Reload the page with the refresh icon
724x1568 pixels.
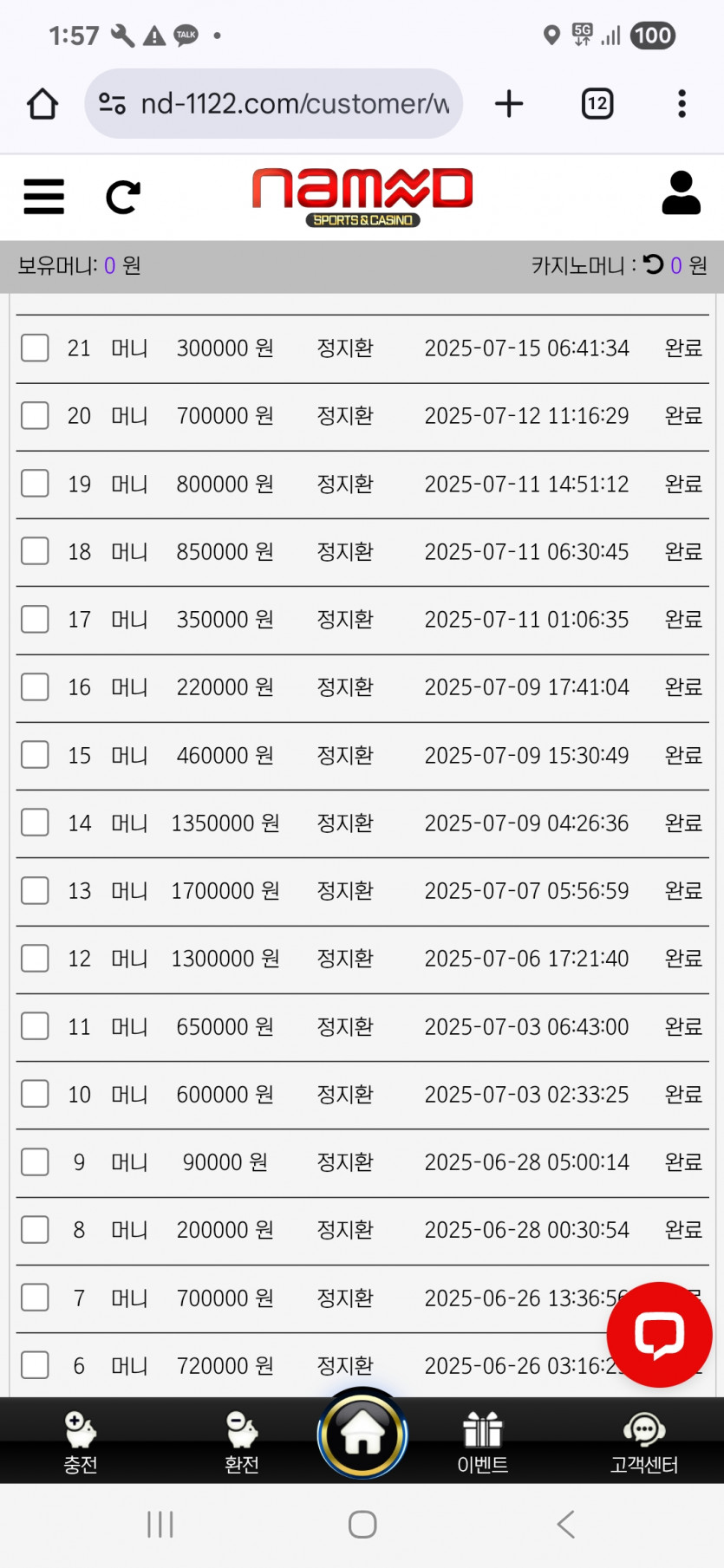click(x=122, y=197)
